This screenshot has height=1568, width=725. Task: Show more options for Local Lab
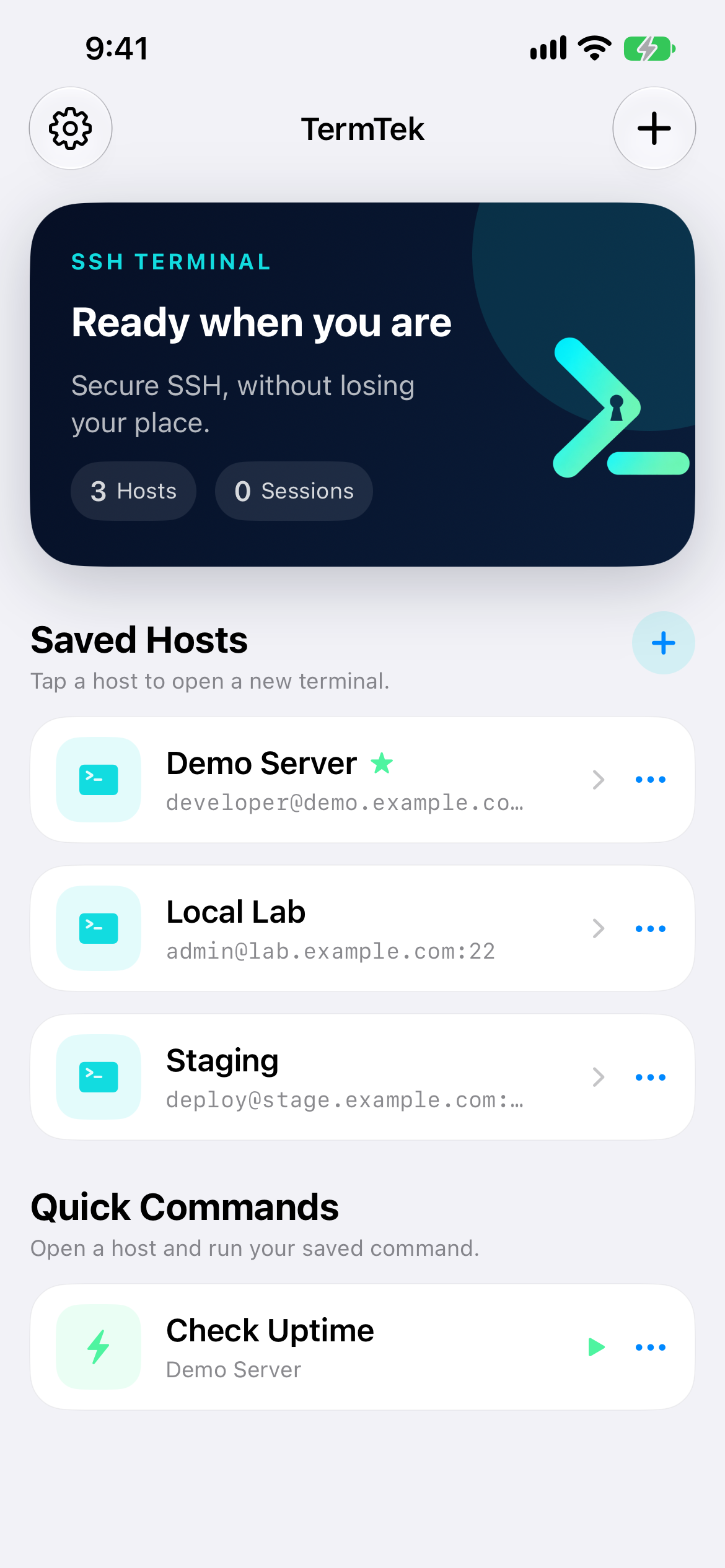[x=651, y=928]
